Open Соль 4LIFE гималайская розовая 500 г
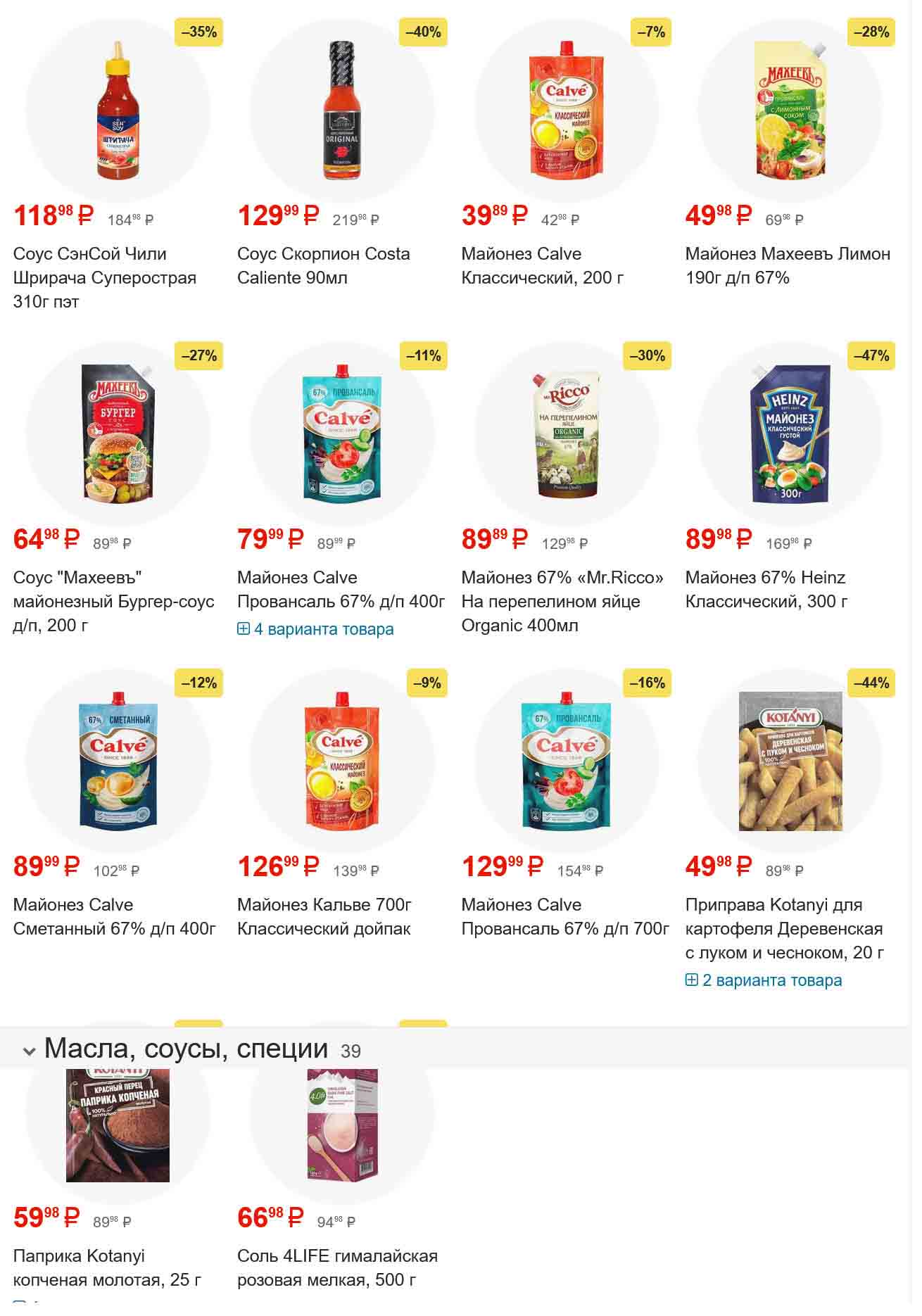This screenshot has width=922, height=1316. tap(337, 1267)
